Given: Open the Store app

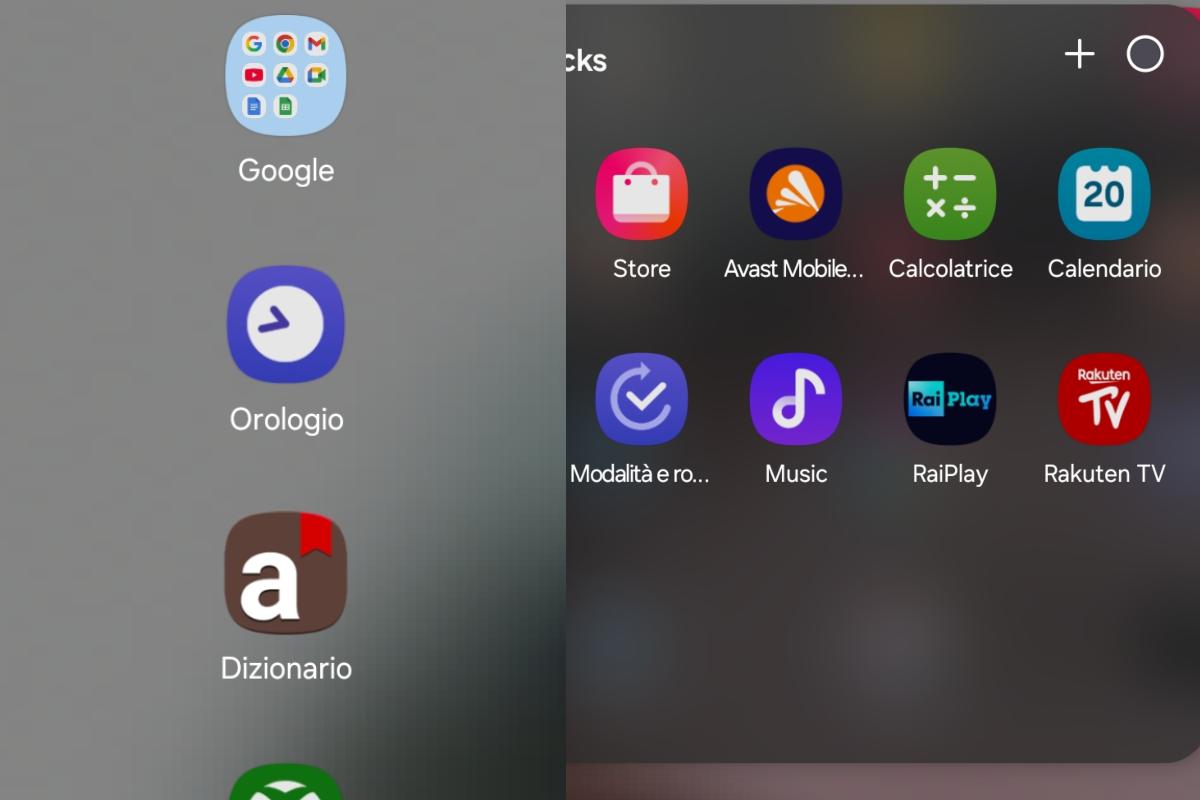Looking at the screenshot, I should click(x=641, y=194).
